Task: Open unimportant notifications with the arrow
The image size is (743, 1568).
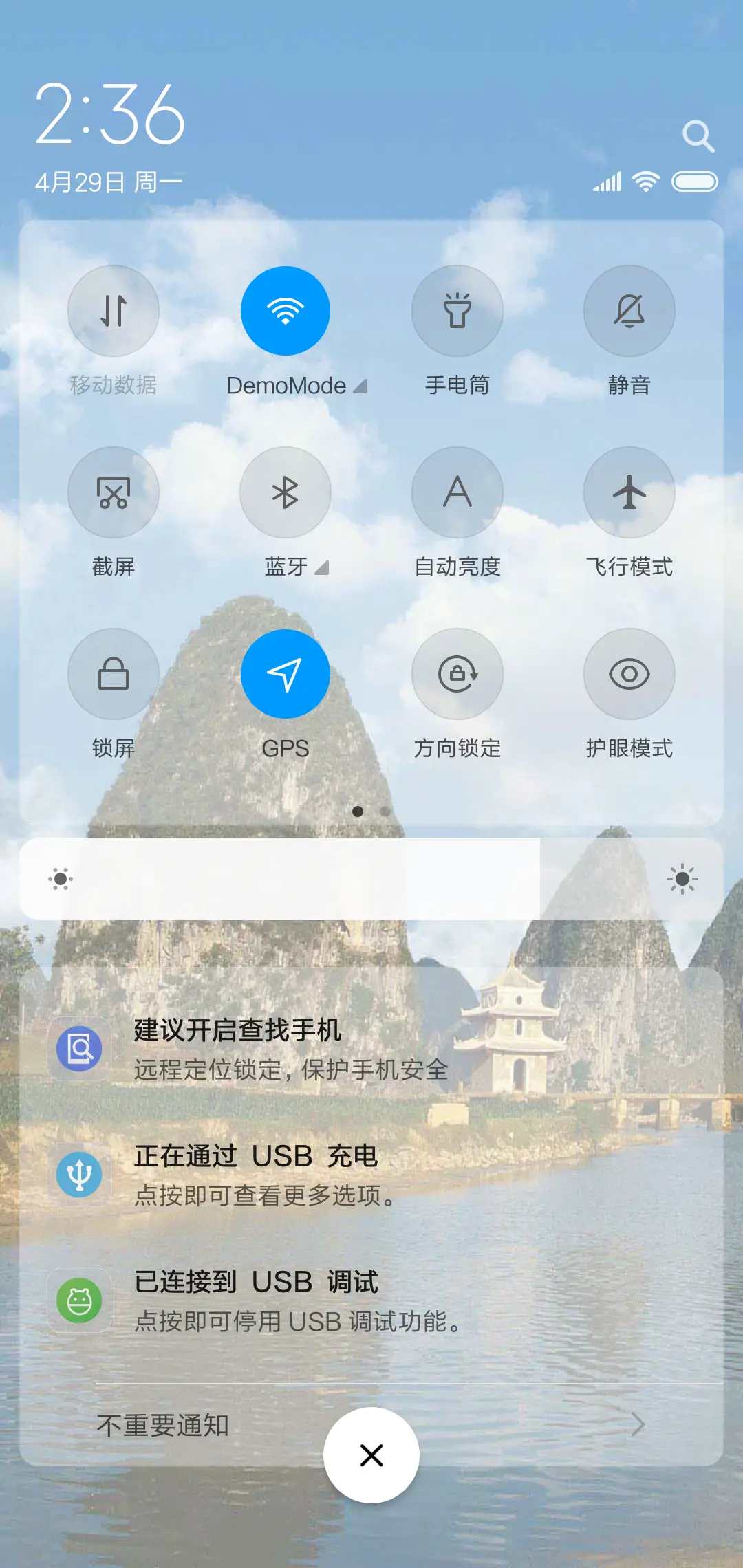Action: pos(639,1426)
